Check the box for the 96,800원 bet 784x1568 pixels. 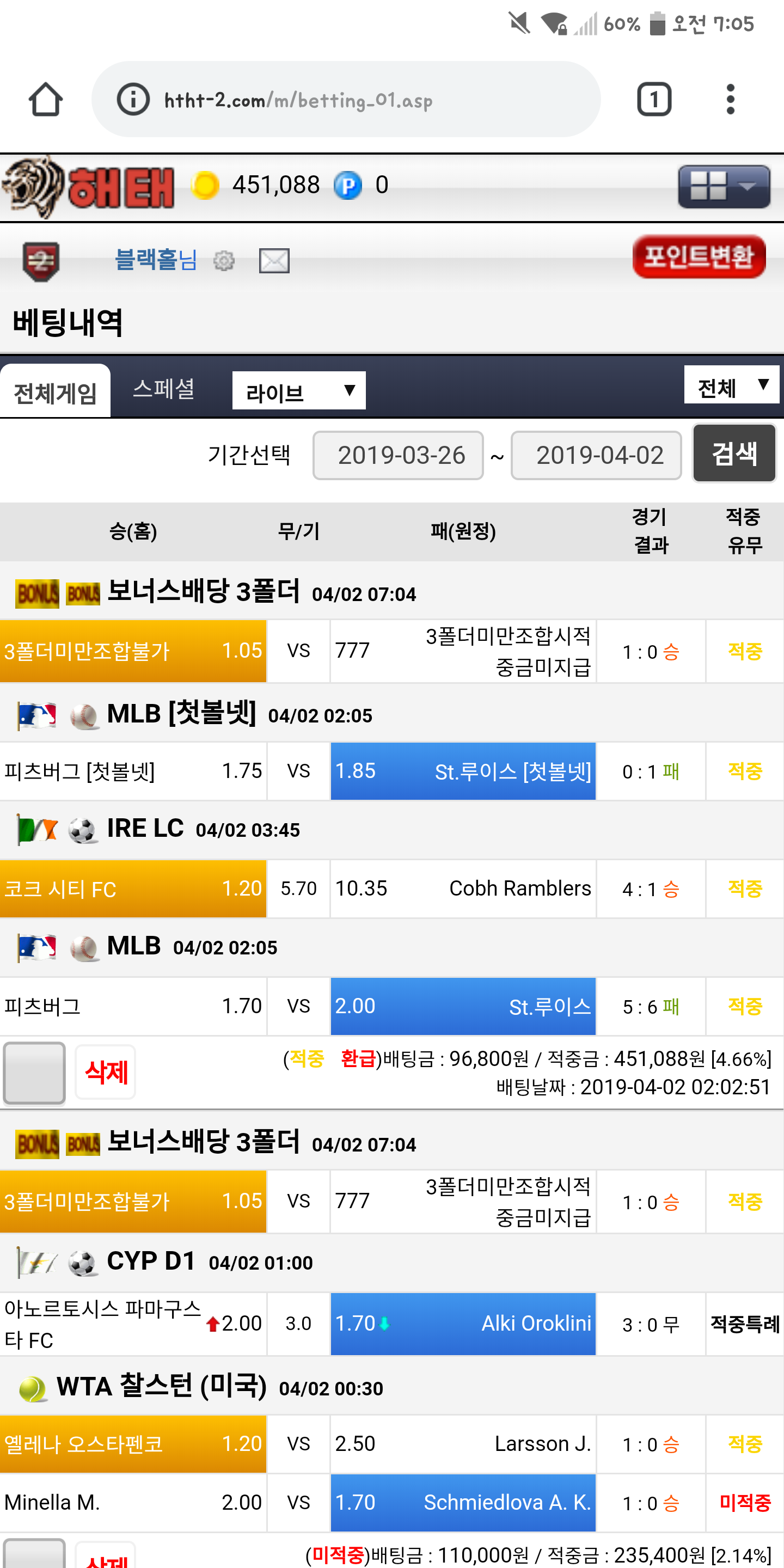pyautogui.click(x=34, y=1073)
